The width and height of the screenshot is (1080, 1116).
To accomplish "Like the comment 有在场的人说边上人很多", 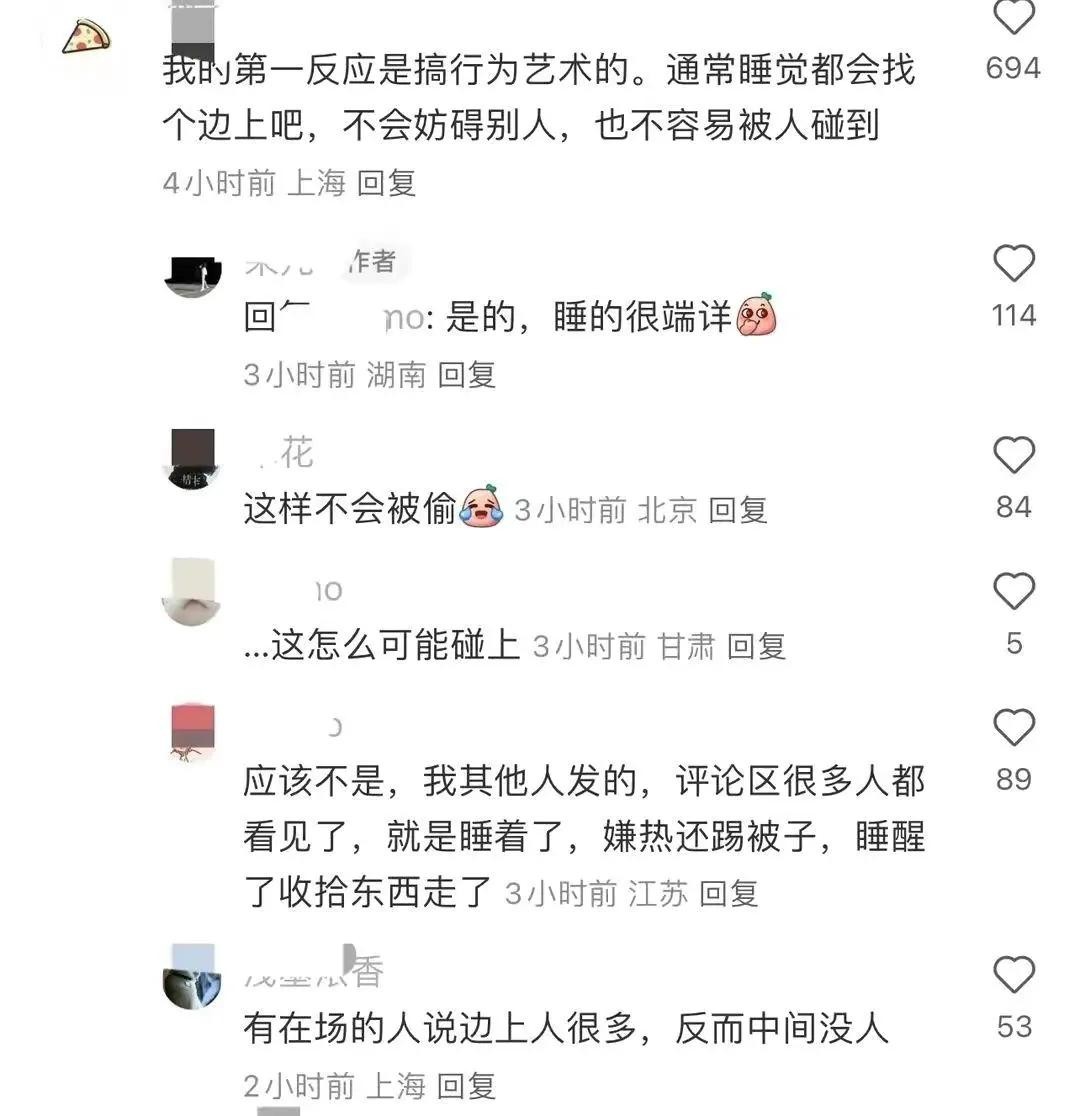I will click(x=1013, y=975).
